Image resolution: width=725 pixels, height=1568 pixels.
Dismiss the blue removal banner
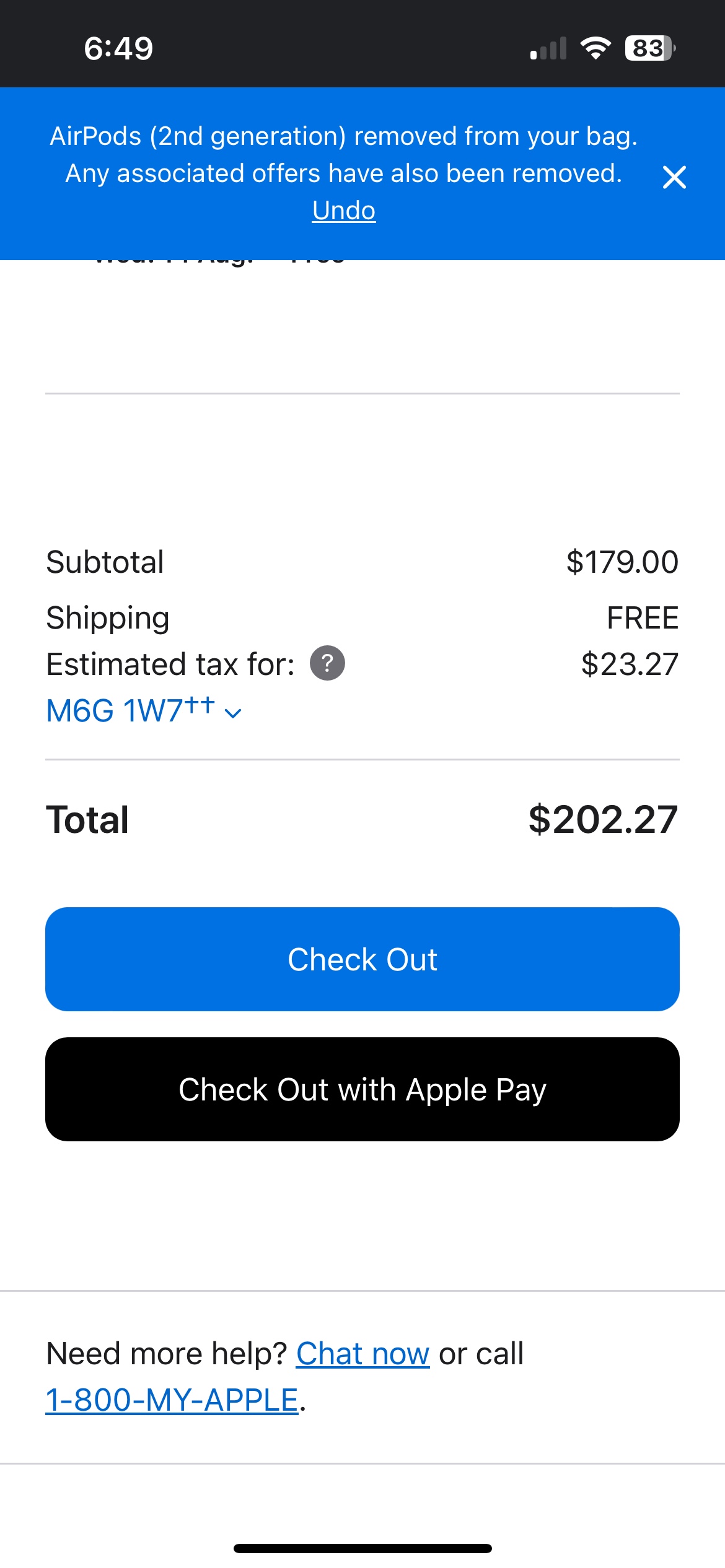pos(674,177)
